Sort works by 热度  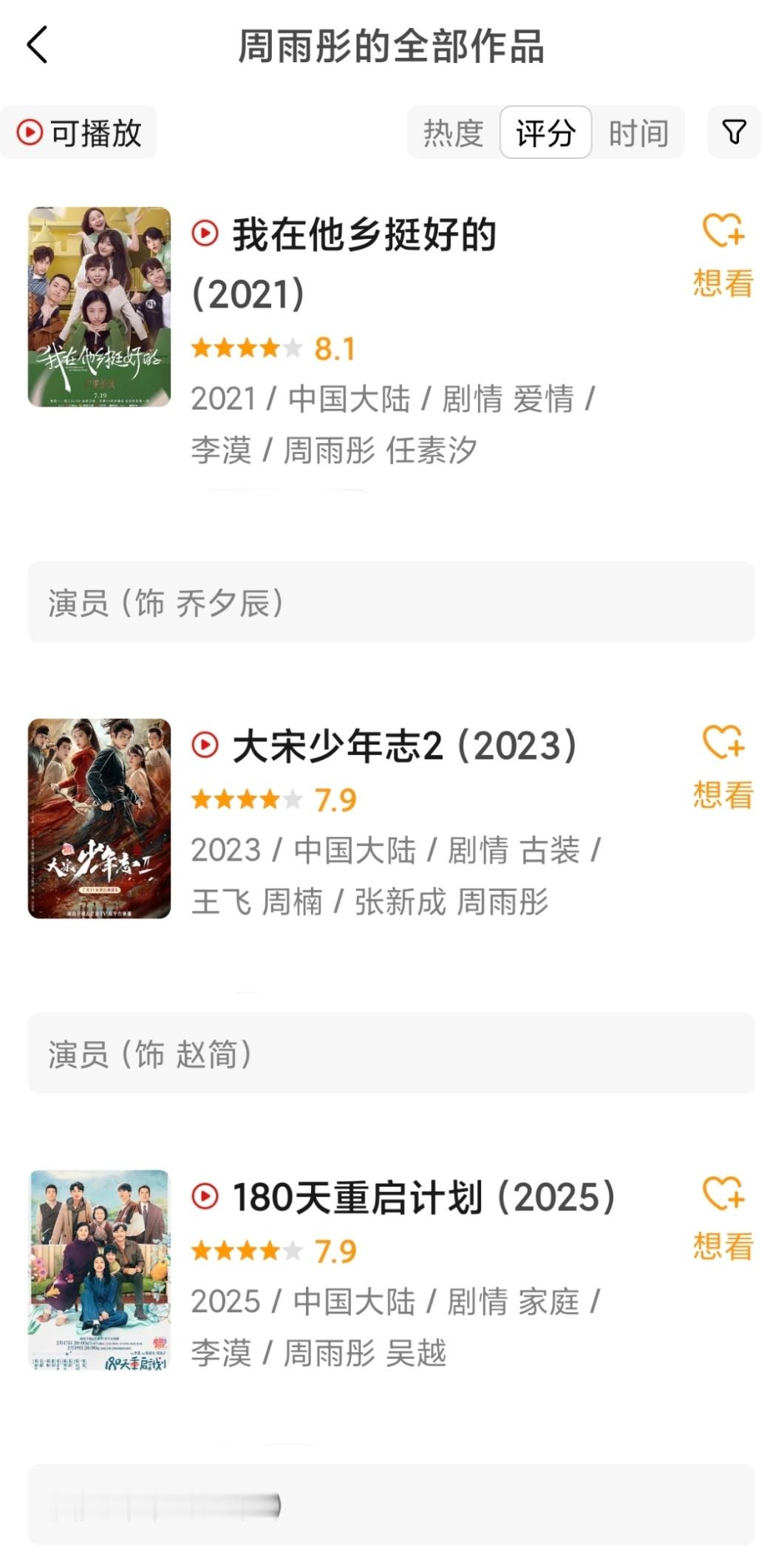pos(453,133)
